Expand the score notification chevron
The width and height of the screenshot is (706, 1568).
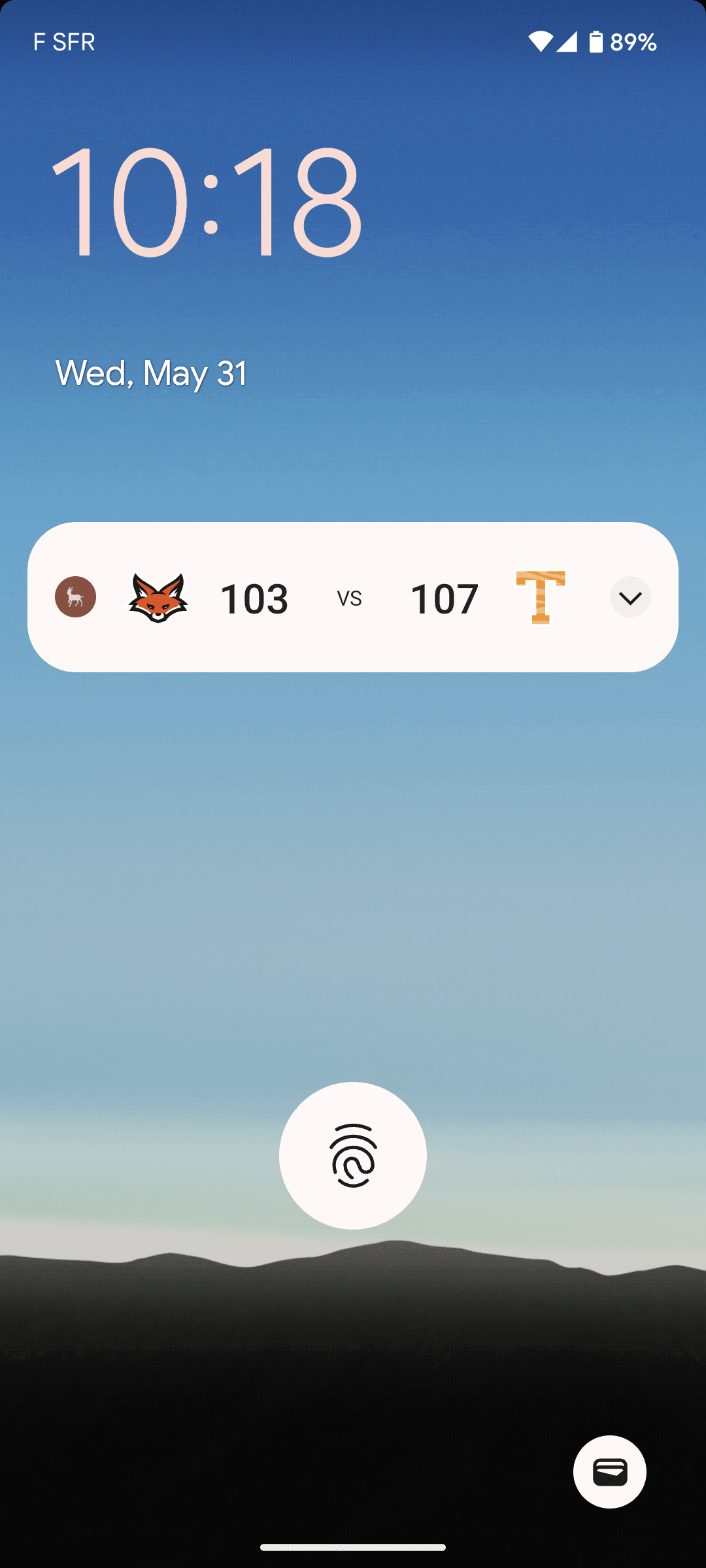click(630, 597)
